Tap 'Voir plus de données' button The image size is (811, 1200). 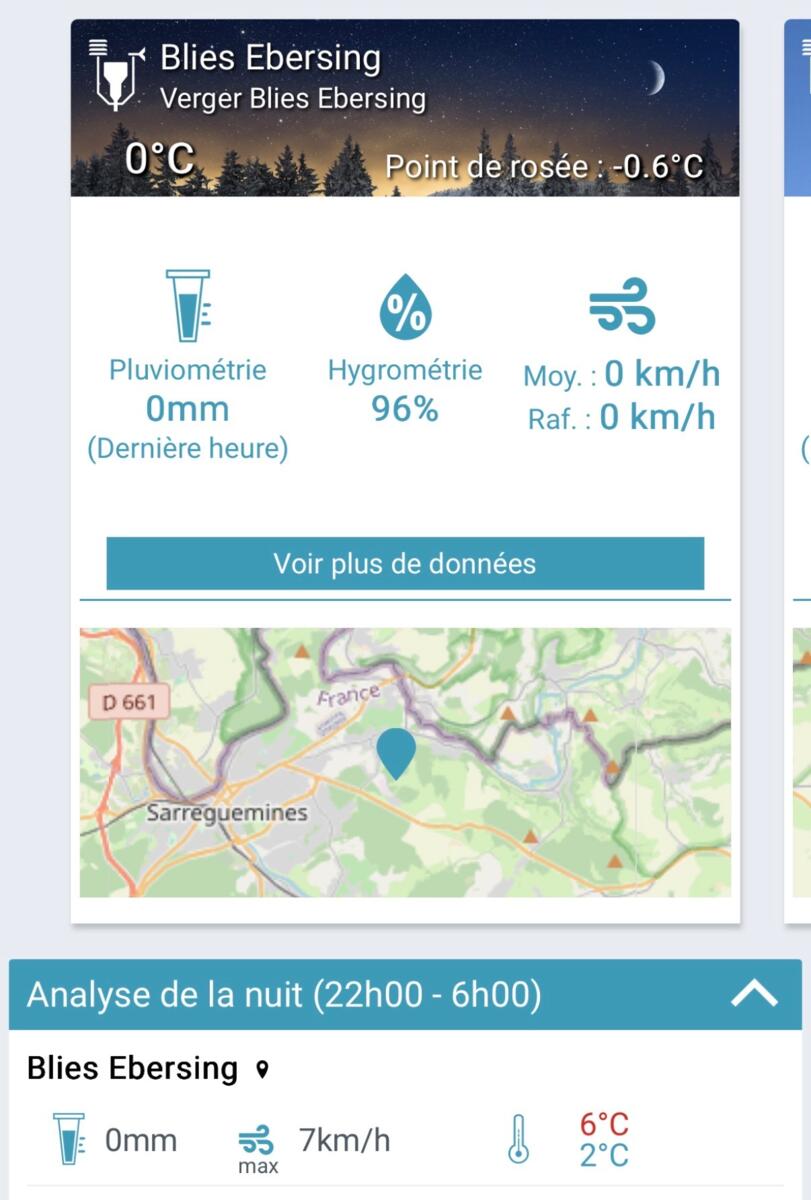coord(405,564)
